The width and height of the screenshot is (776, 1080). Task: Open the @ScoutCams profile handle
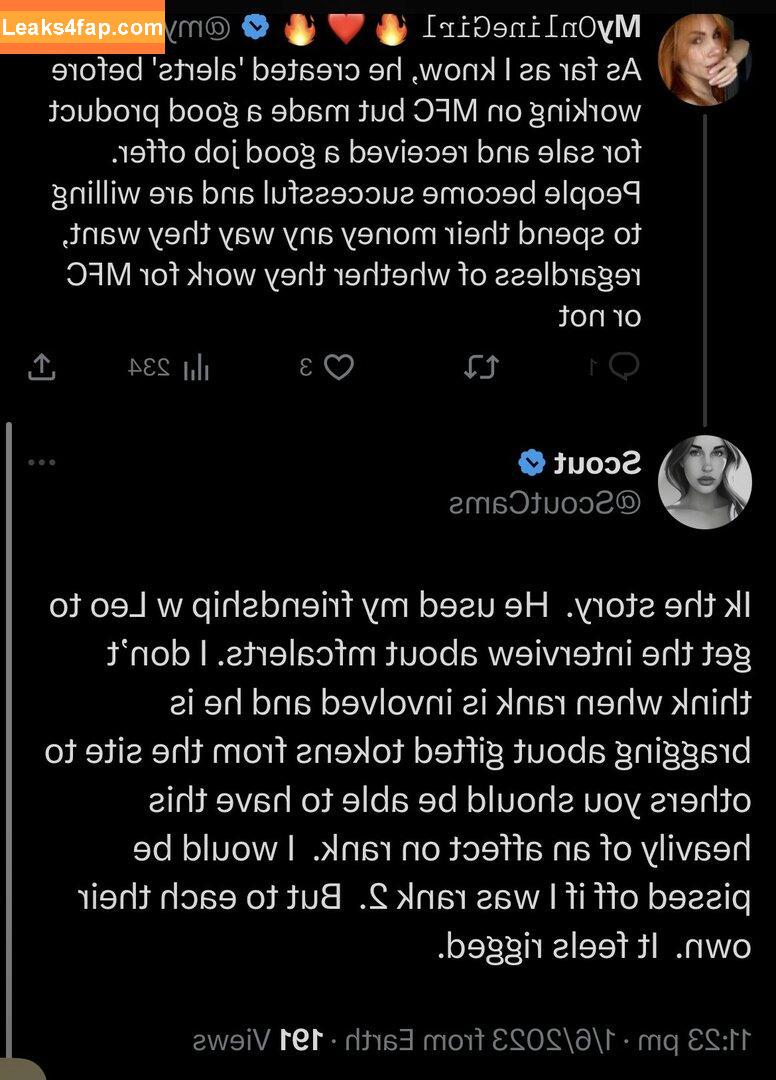click(545, 502)
